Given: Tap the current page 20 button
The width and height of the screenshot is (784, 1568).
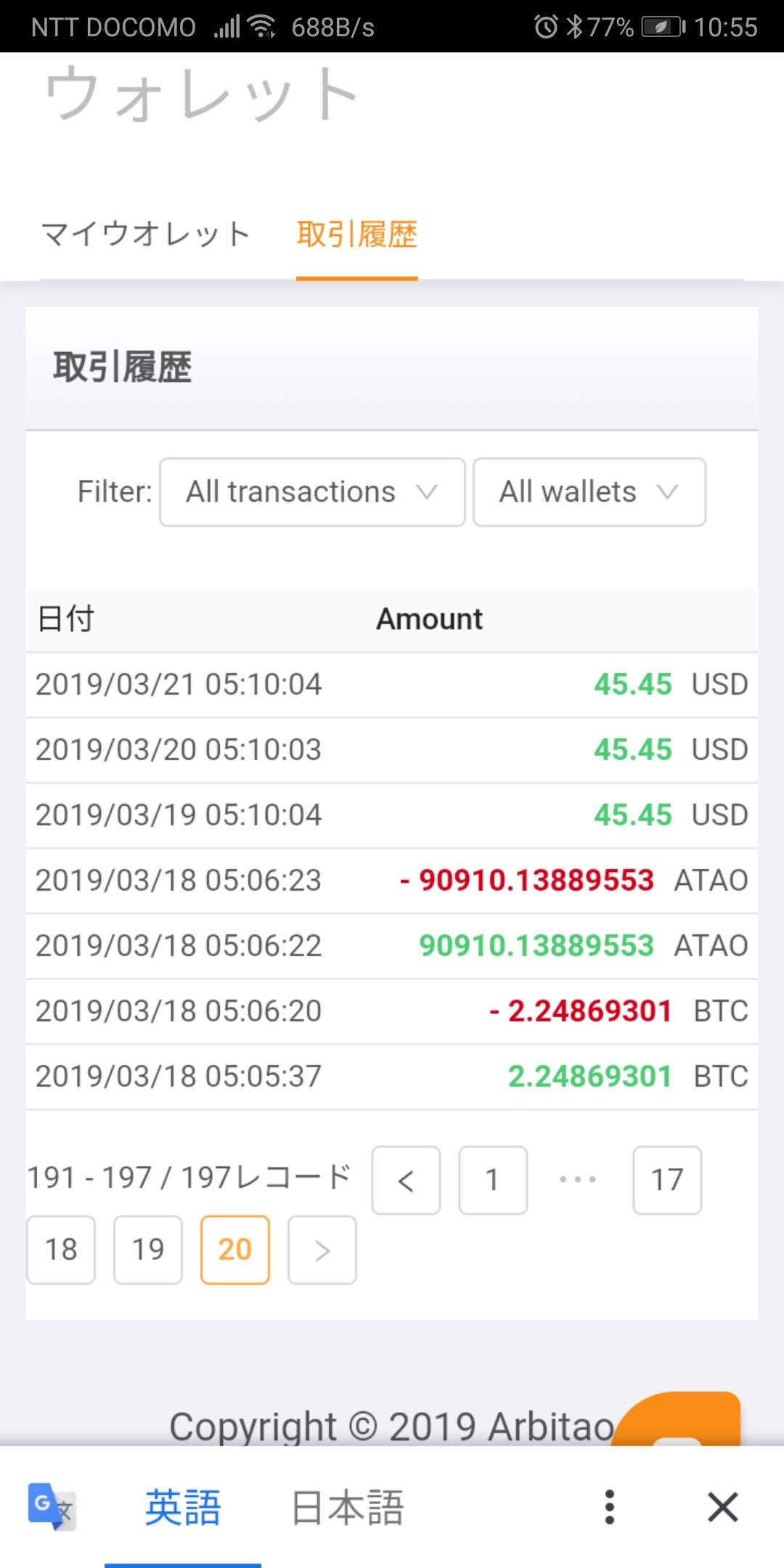Looking at the screenshot, I should point(235,1250).
